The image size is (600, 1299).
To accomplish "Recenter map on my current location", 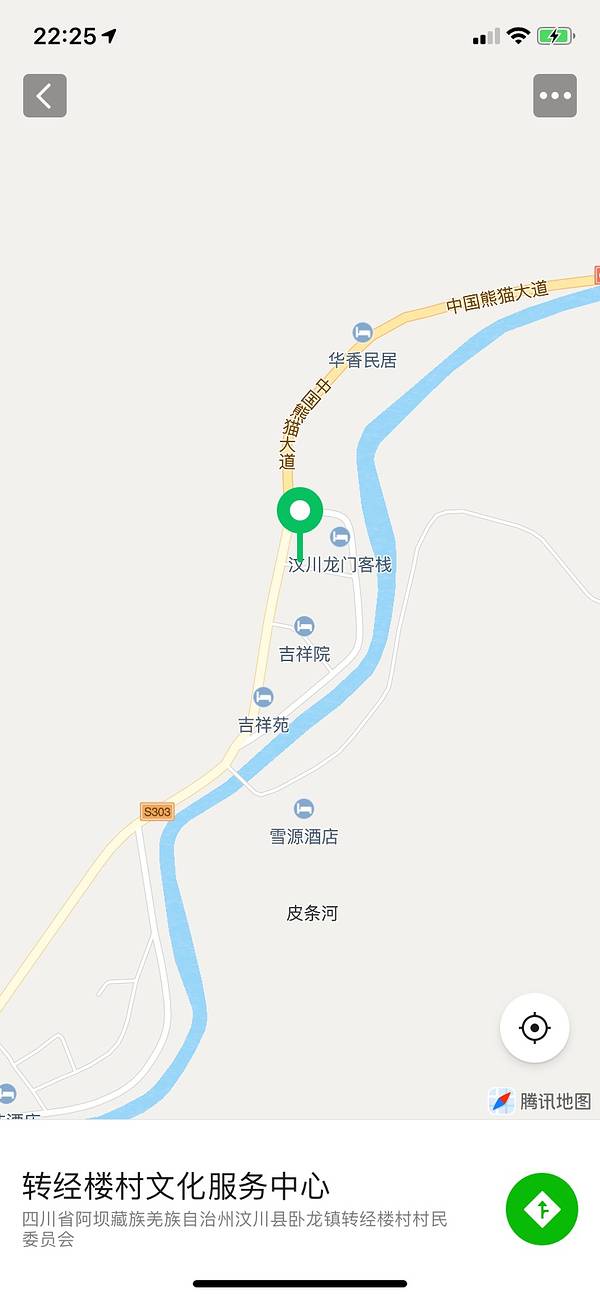I will (535, 1027).
